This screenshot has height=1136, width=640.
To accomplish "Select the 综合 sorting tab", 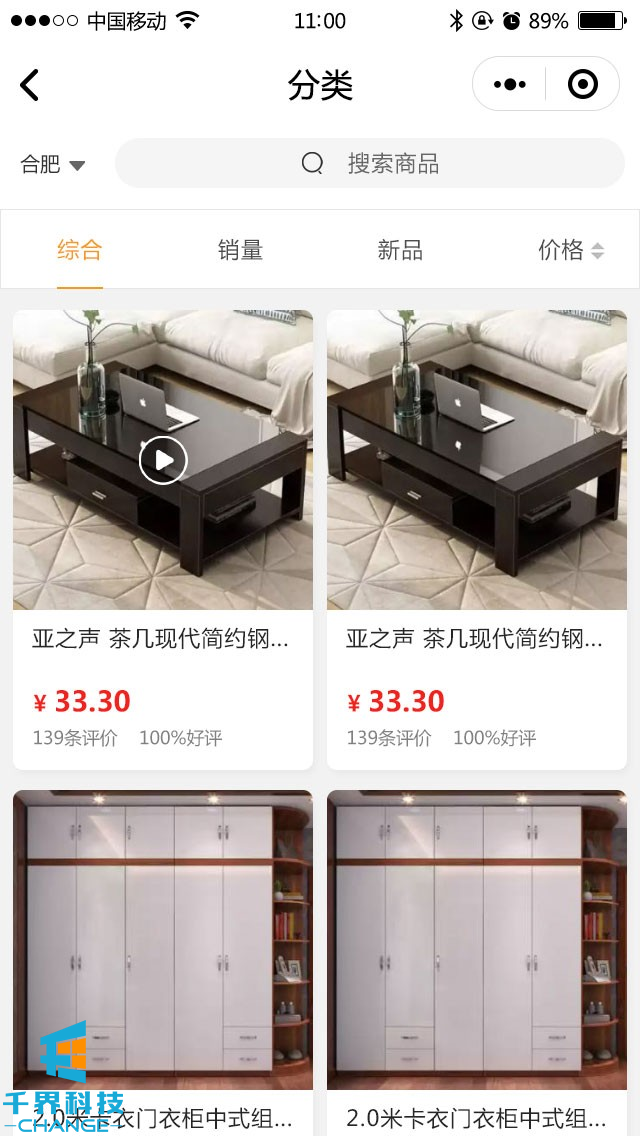I will [x=80, y=250].
